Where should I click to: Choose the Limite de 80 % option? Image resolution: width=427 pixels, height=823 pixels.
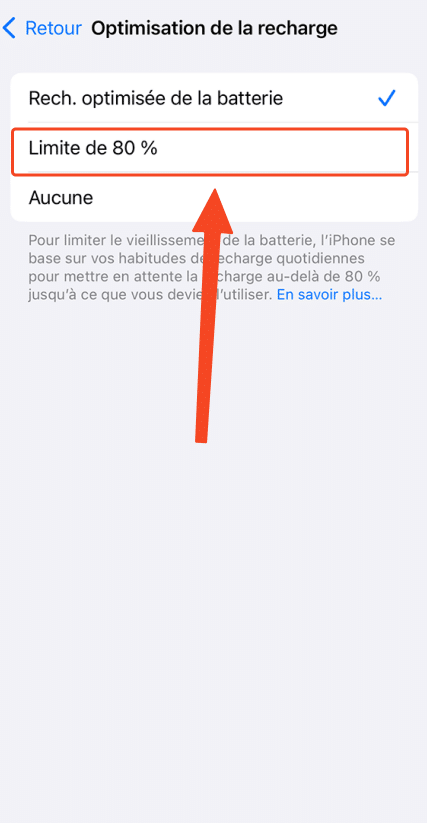click(x=214, y=149)
